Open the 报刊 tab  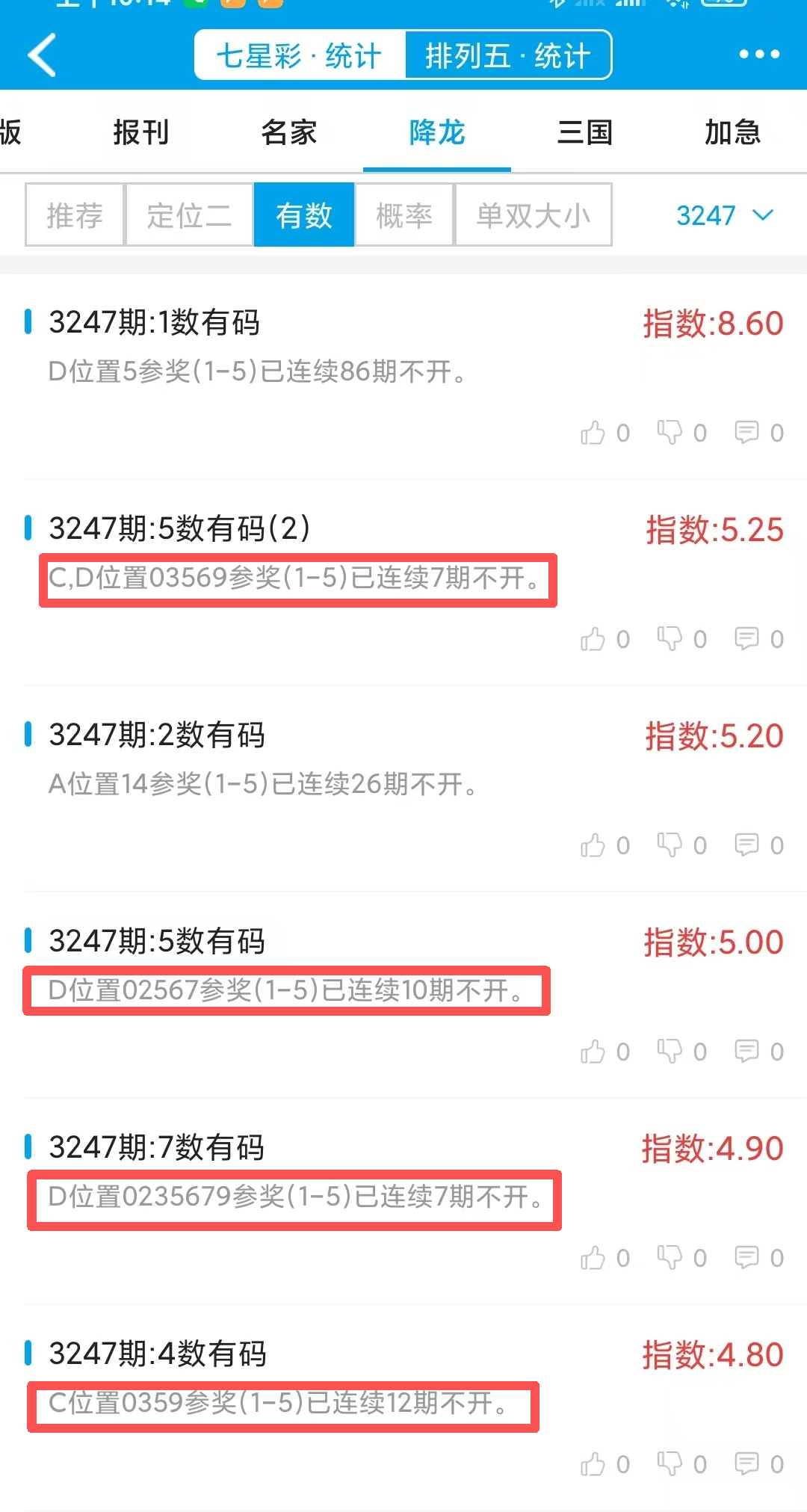140,132
